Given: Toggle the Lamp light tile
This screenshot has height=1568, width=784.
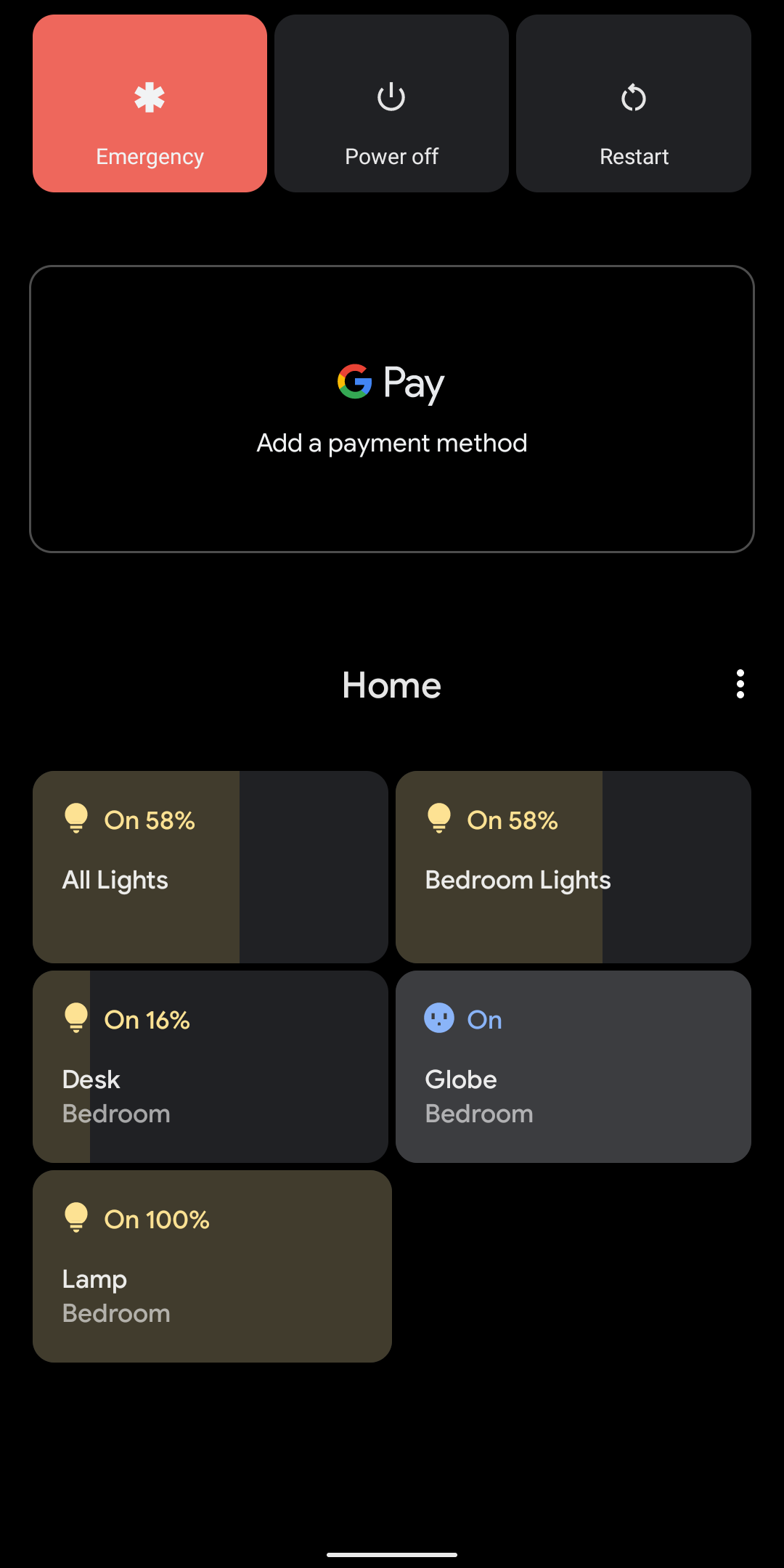Looking at the screenshot, I should (x=212, y=1266).
